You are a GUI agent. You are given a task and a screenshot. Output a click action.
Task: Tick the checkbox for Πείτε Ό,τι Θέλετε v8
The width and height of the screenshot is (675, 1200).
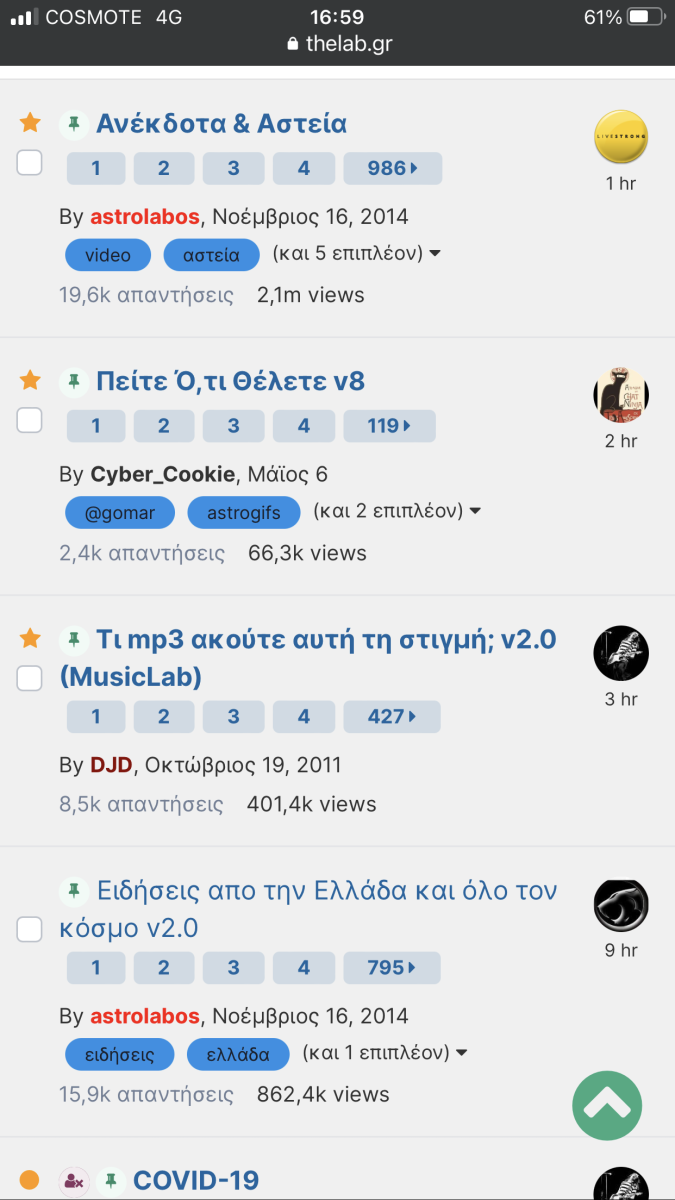(x=30, y=420)
